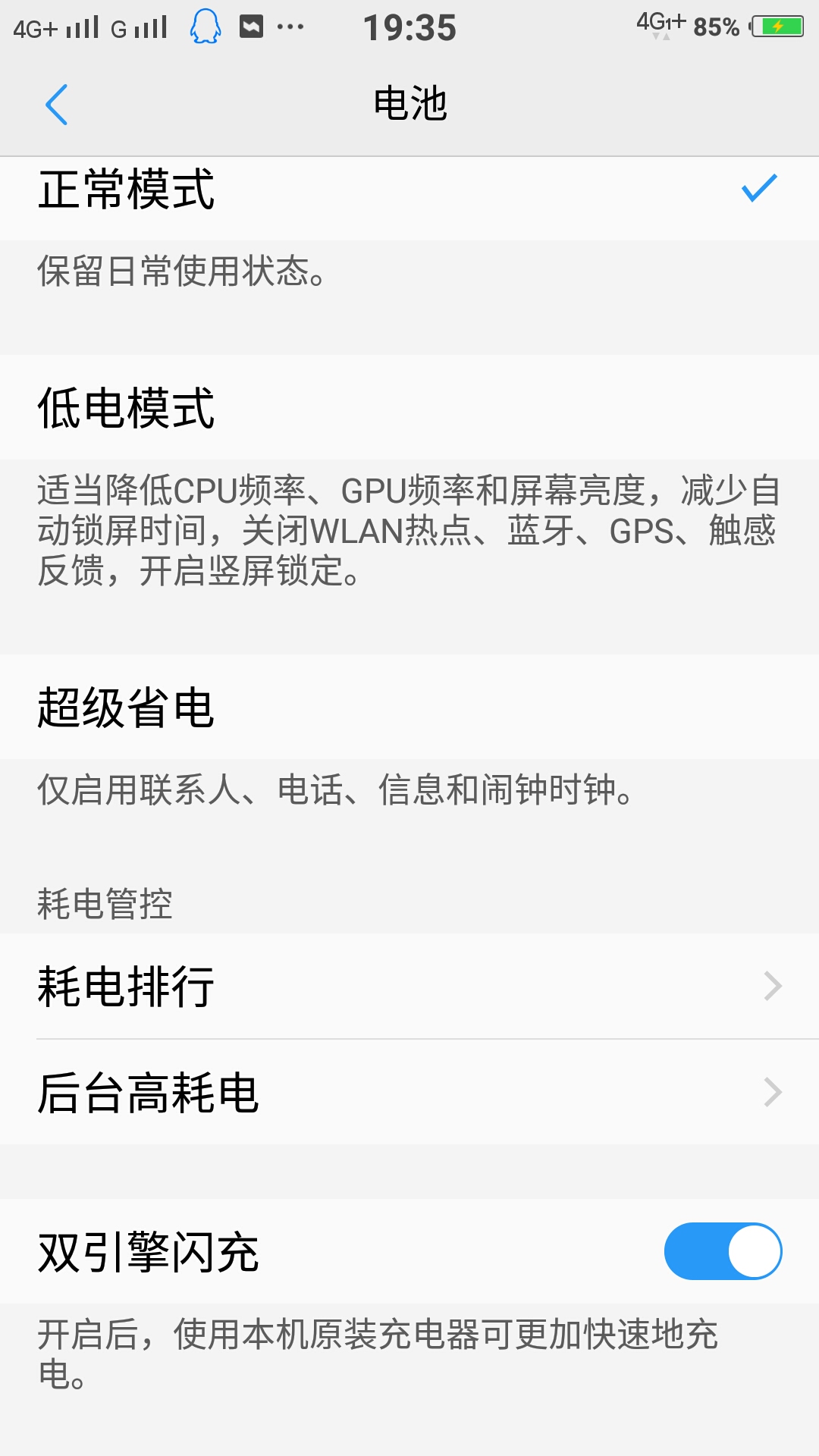Select 低电模式 low power mode
Screen dimensions: 819x1456
coord(127,408)
